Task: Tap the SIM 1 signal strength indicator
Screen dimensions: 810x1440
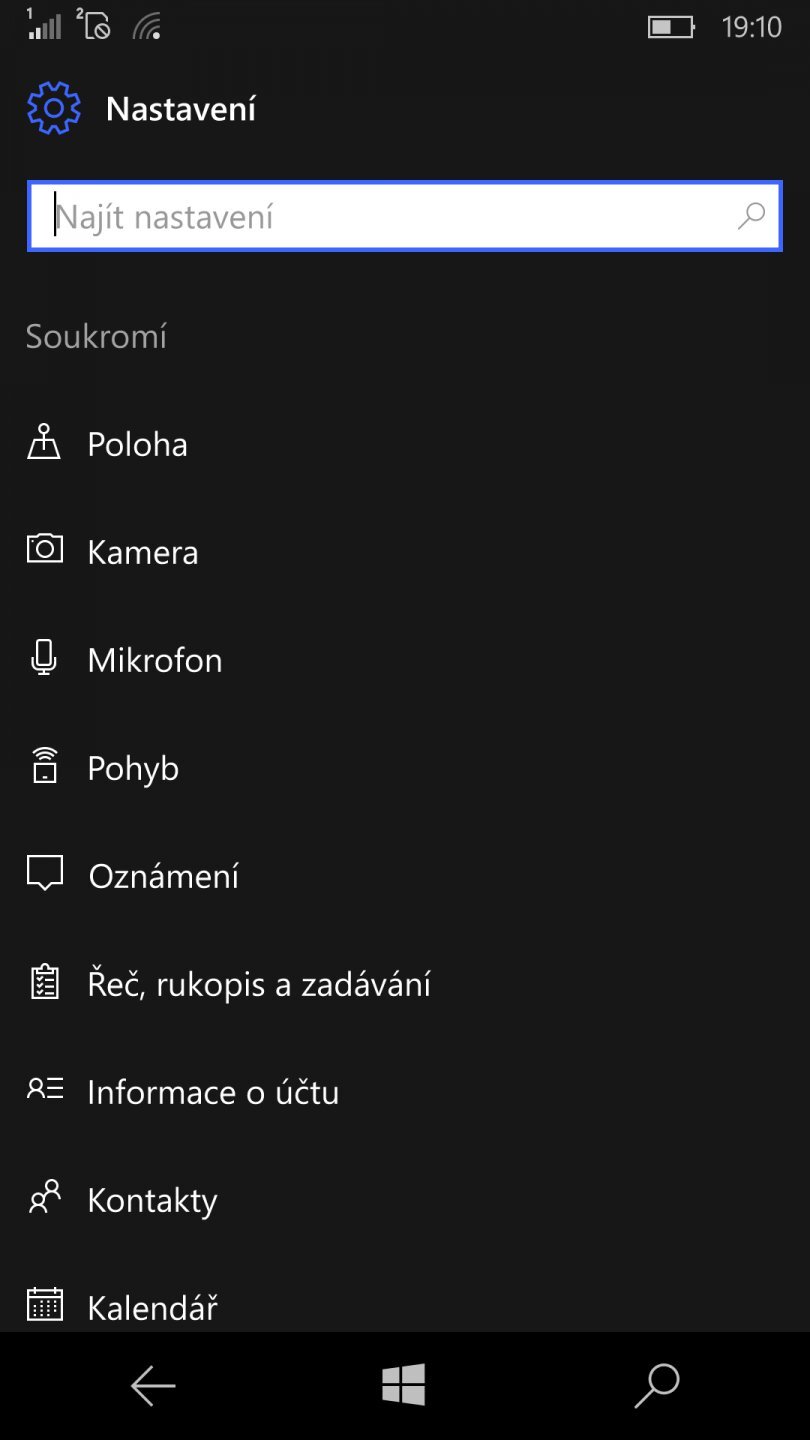Action: [38, 25]
